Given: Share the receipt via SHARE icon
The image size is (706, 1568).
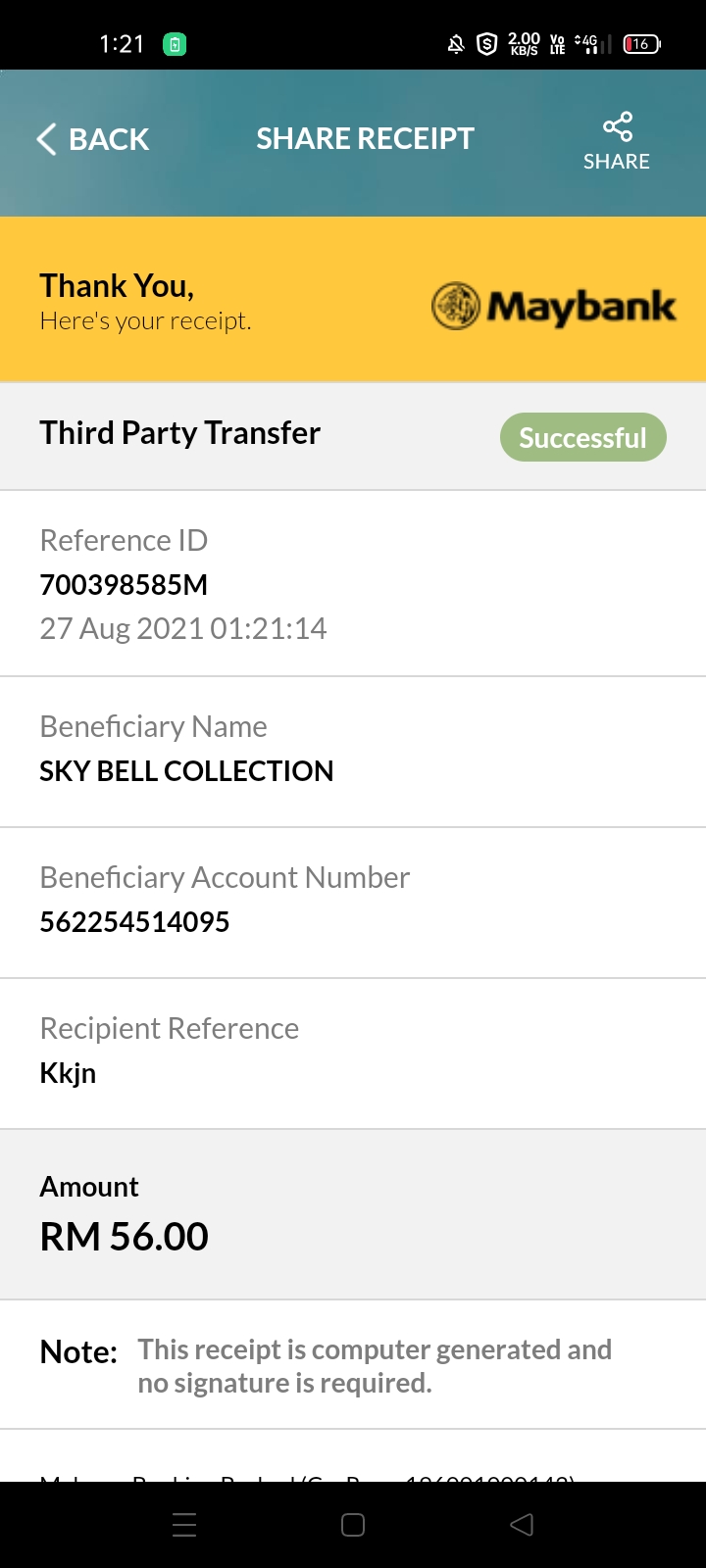Looking at the screenshot, I should (617, 142).
